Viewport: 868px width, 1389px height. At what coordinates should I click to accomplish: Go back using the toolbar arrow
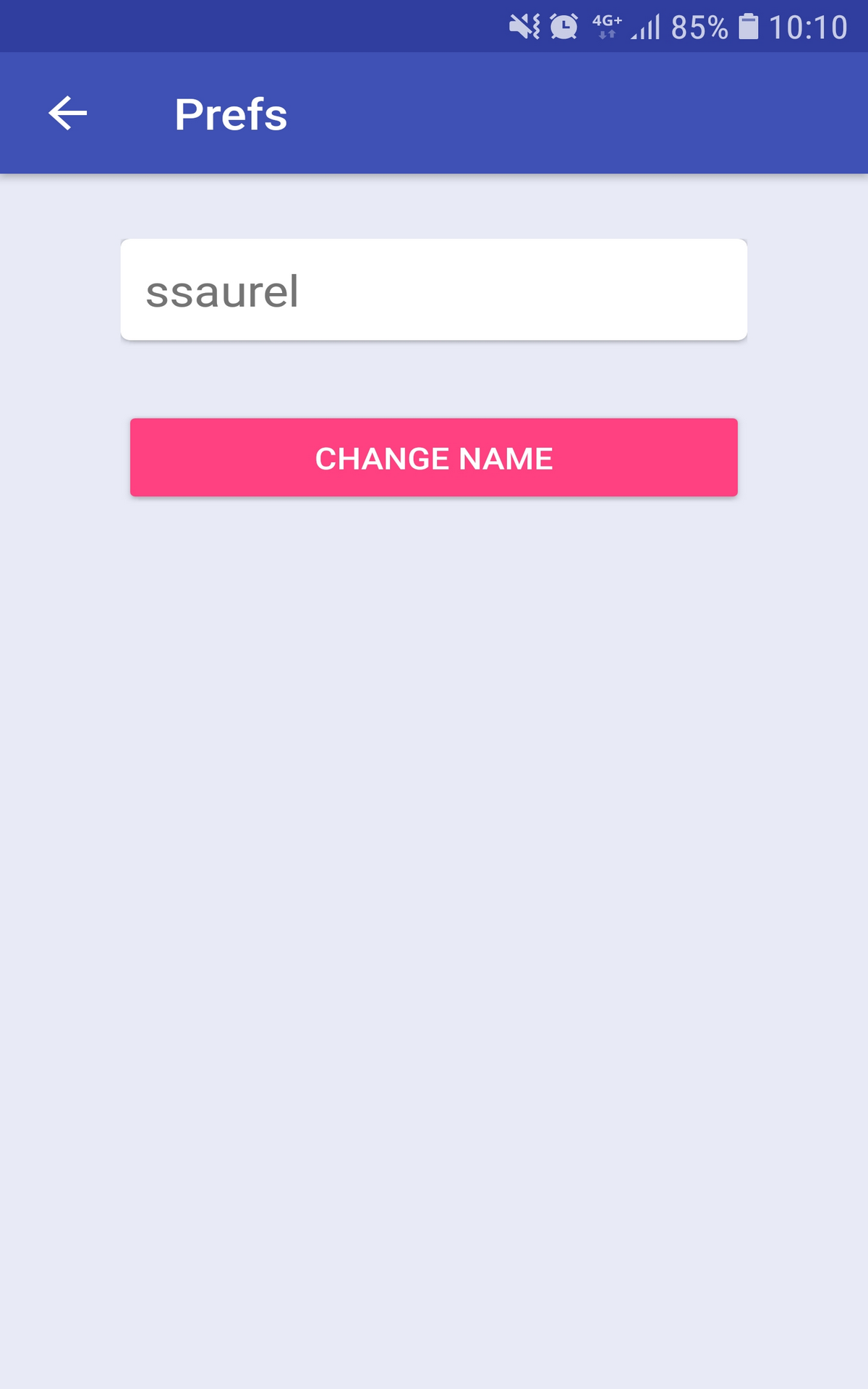tap(68, 114)
